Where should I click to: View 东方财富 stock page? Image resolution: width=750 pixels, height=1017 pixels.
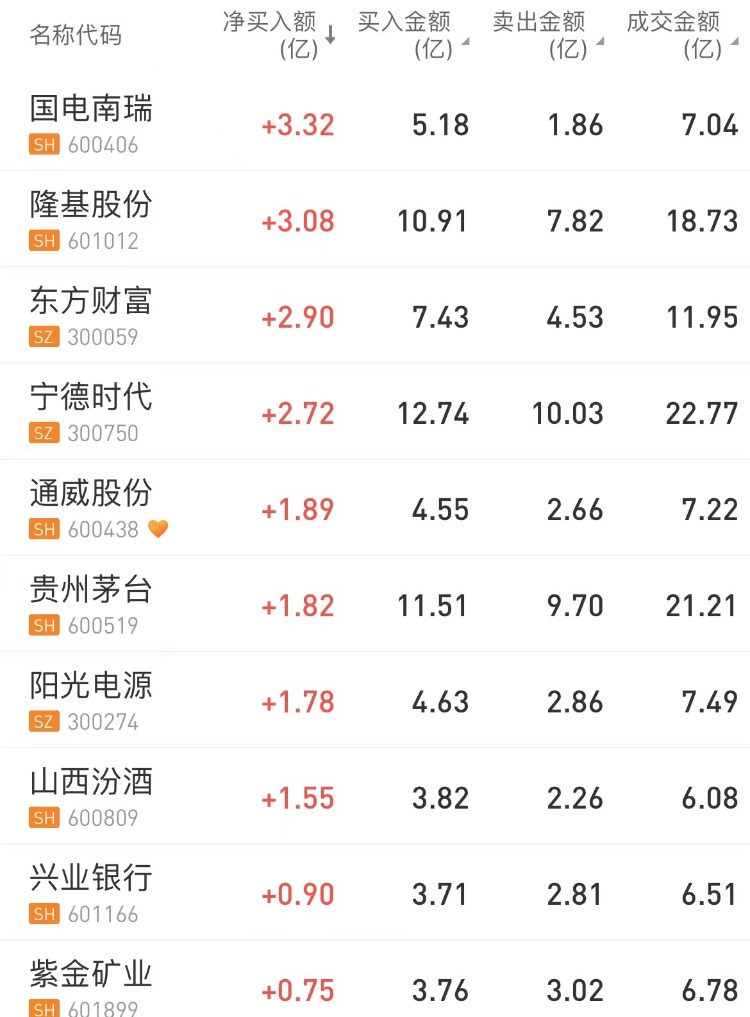coord(91,301)
